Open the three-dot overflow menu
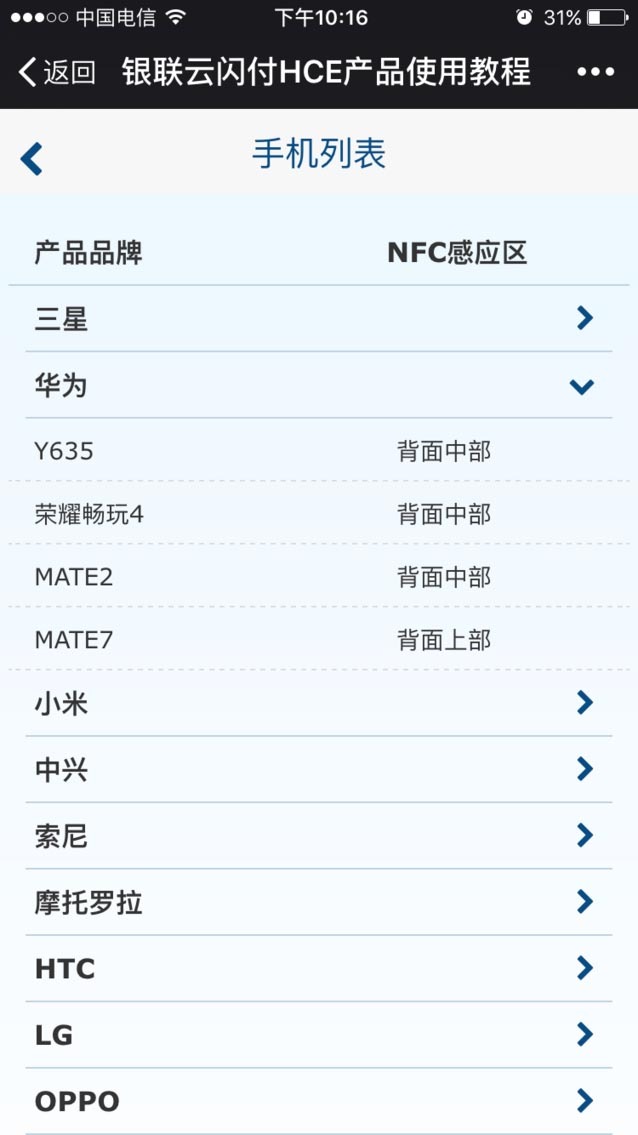638x1135 pixels. [x=595, y=72]
